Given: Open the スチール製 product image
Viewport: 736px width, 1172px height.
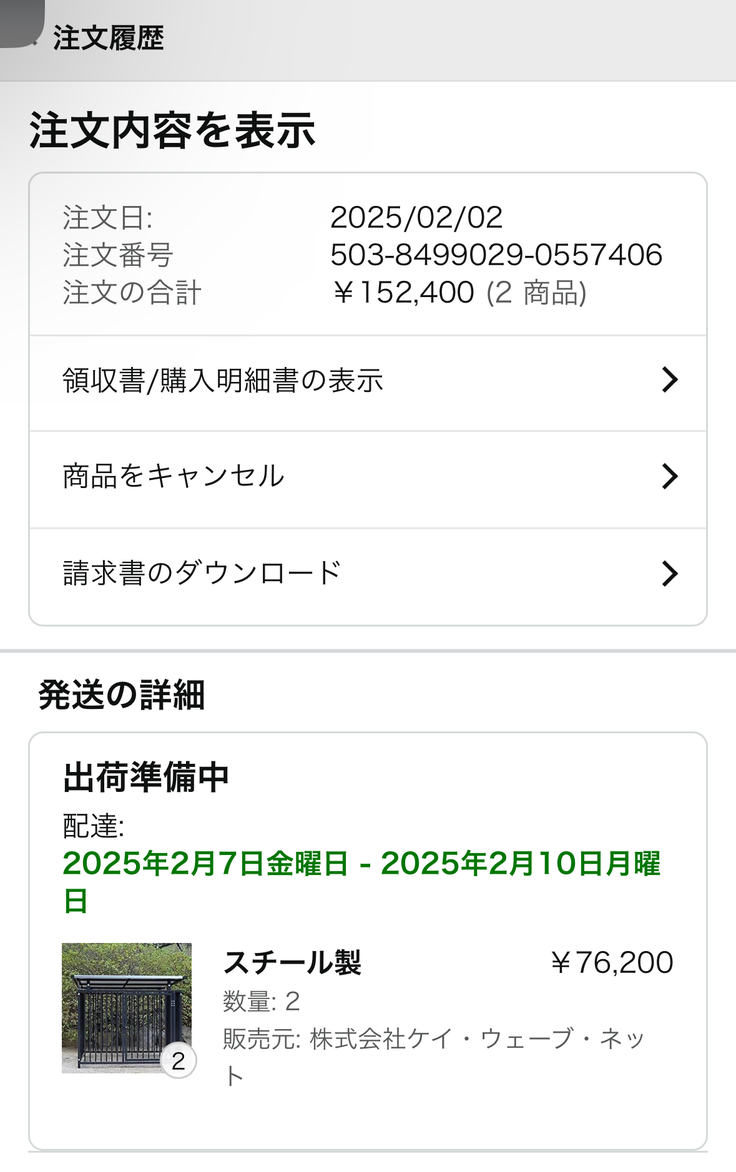Looking at the screenshot, I should [126, 1008].
